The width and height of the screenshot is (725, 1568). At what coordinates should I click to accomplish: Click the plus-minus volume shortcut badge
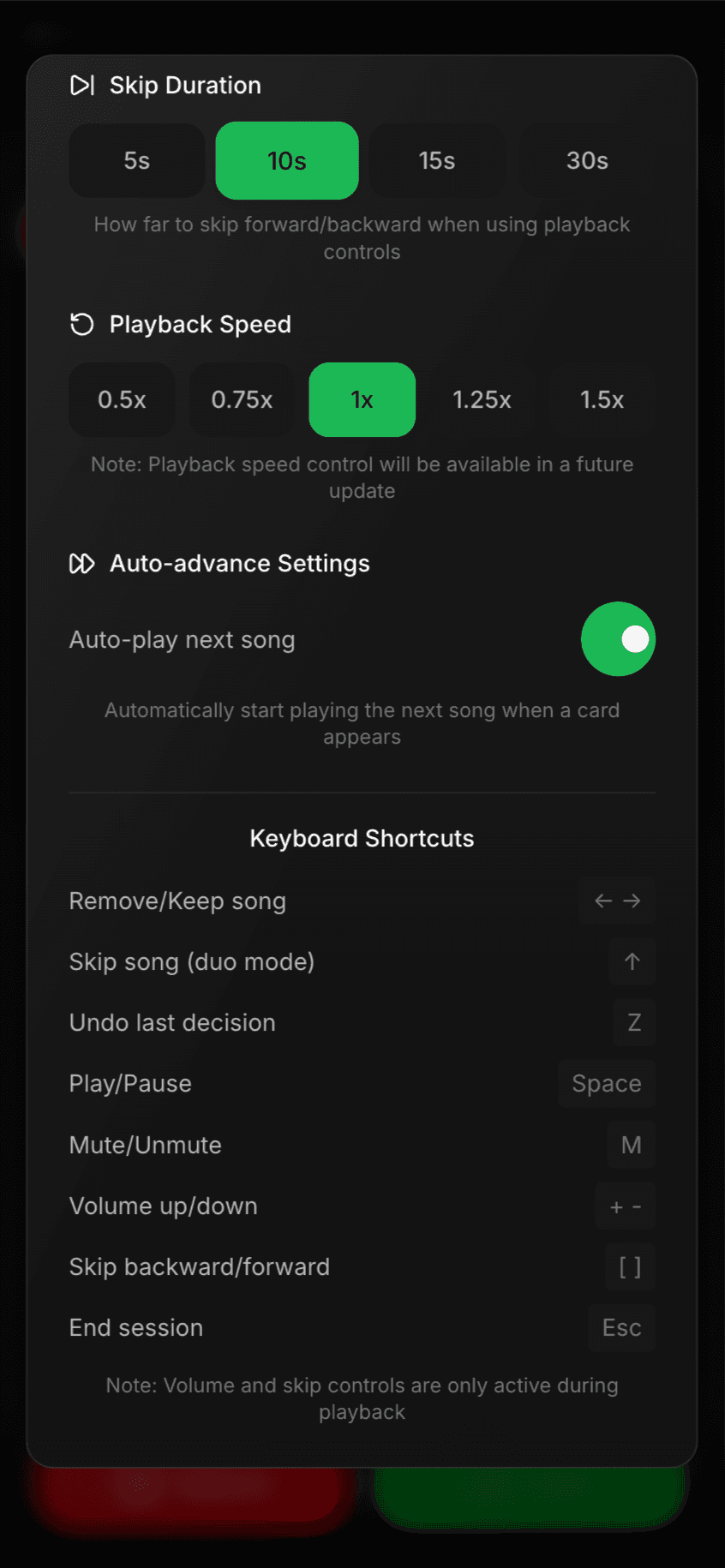(626, 1206)
